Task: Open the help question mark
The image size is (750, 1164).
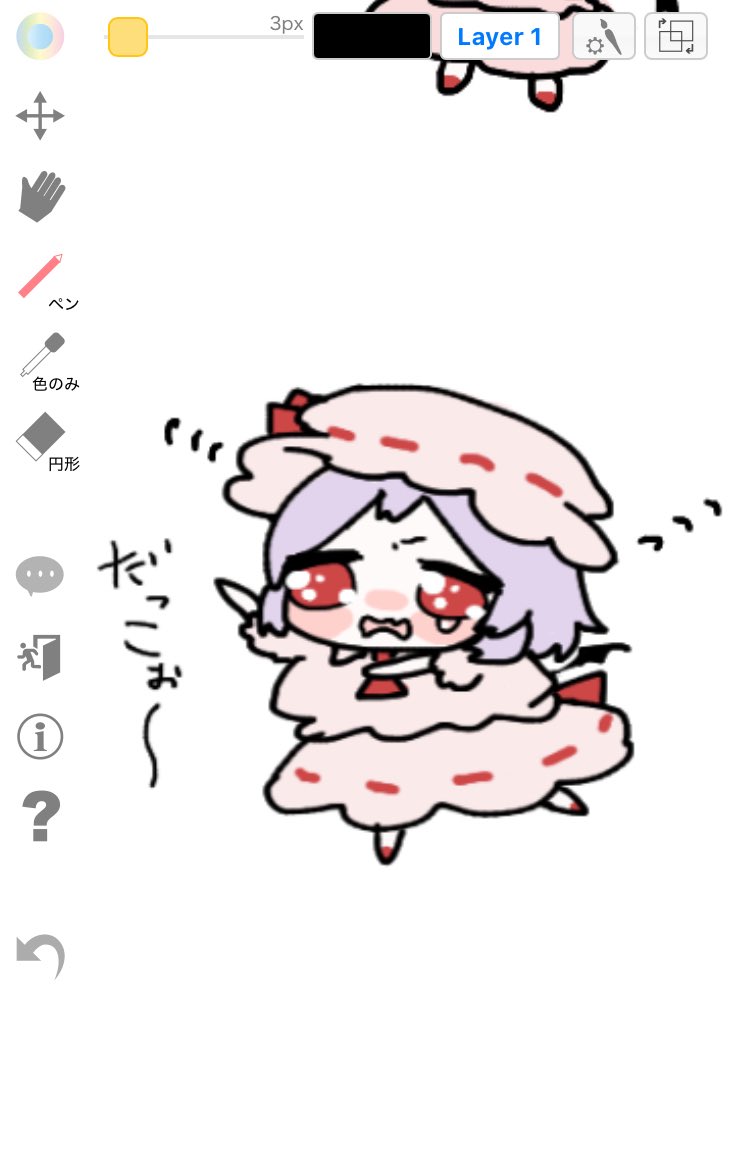Action: 41,816
